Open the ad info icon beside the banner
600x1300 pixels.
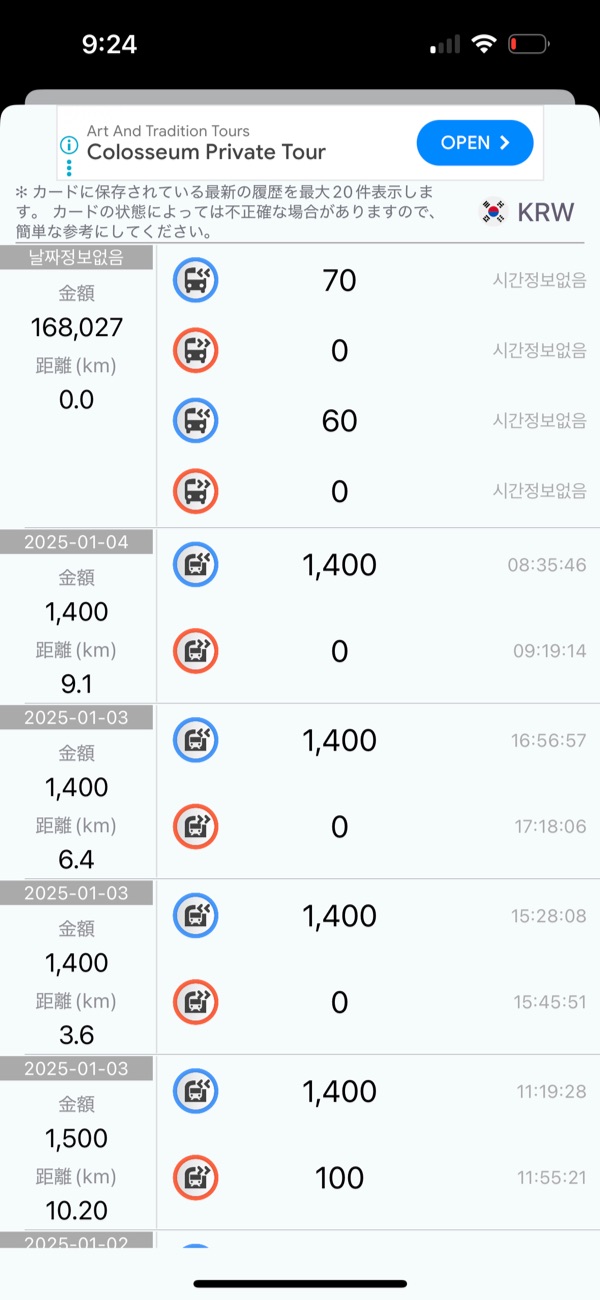click(69, 146)
